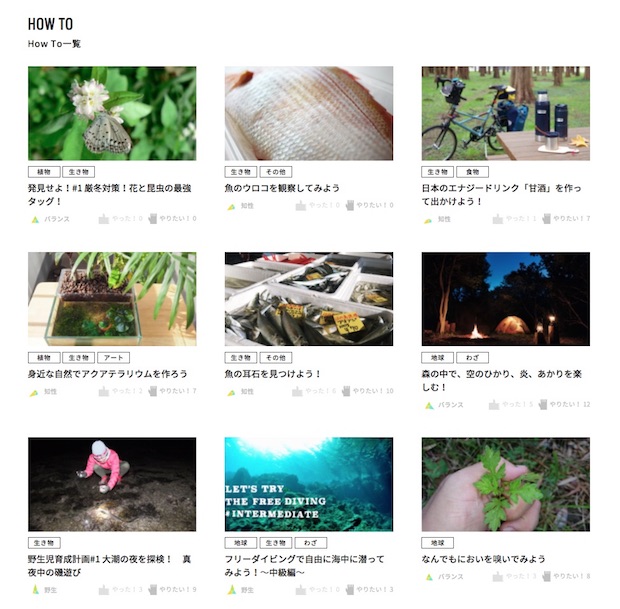Open 魚の耳石を見つけよう article
620x609 pixels.
(x=272, y=374)
